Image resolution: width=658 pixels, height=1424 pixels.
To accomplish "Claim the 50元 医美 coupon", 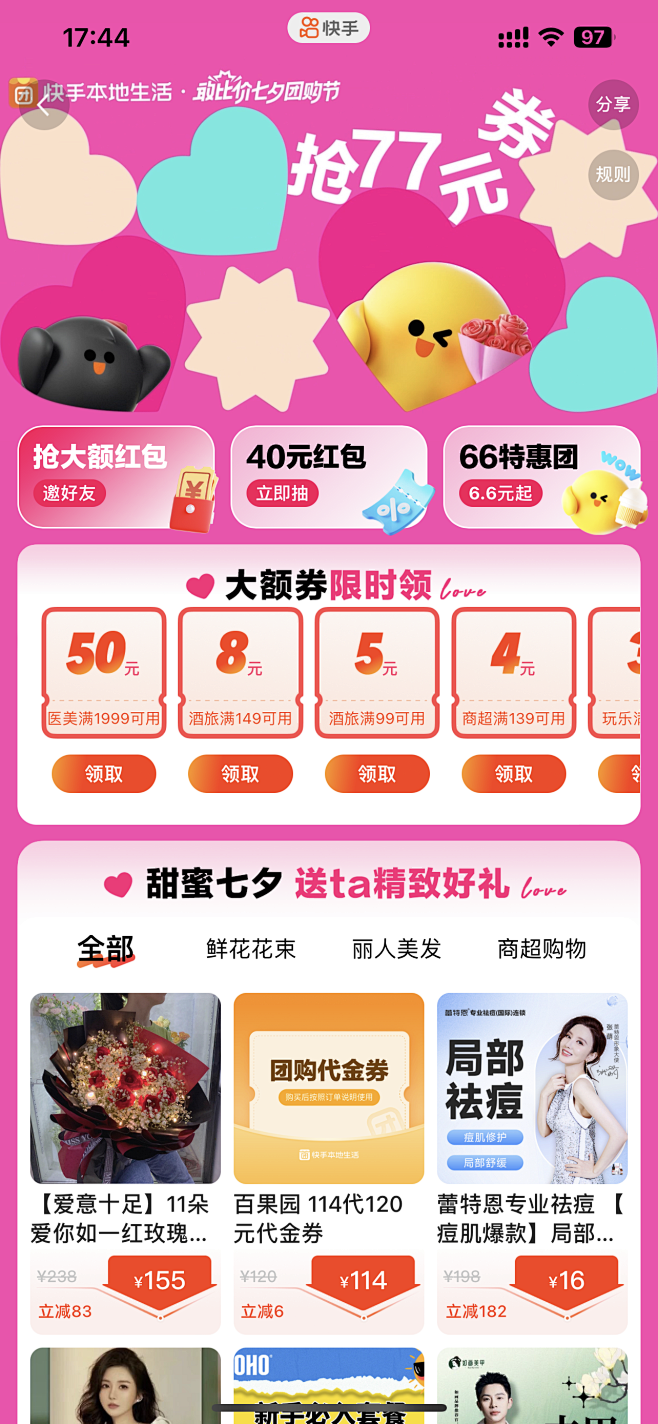I will click(x=104, y=774).
